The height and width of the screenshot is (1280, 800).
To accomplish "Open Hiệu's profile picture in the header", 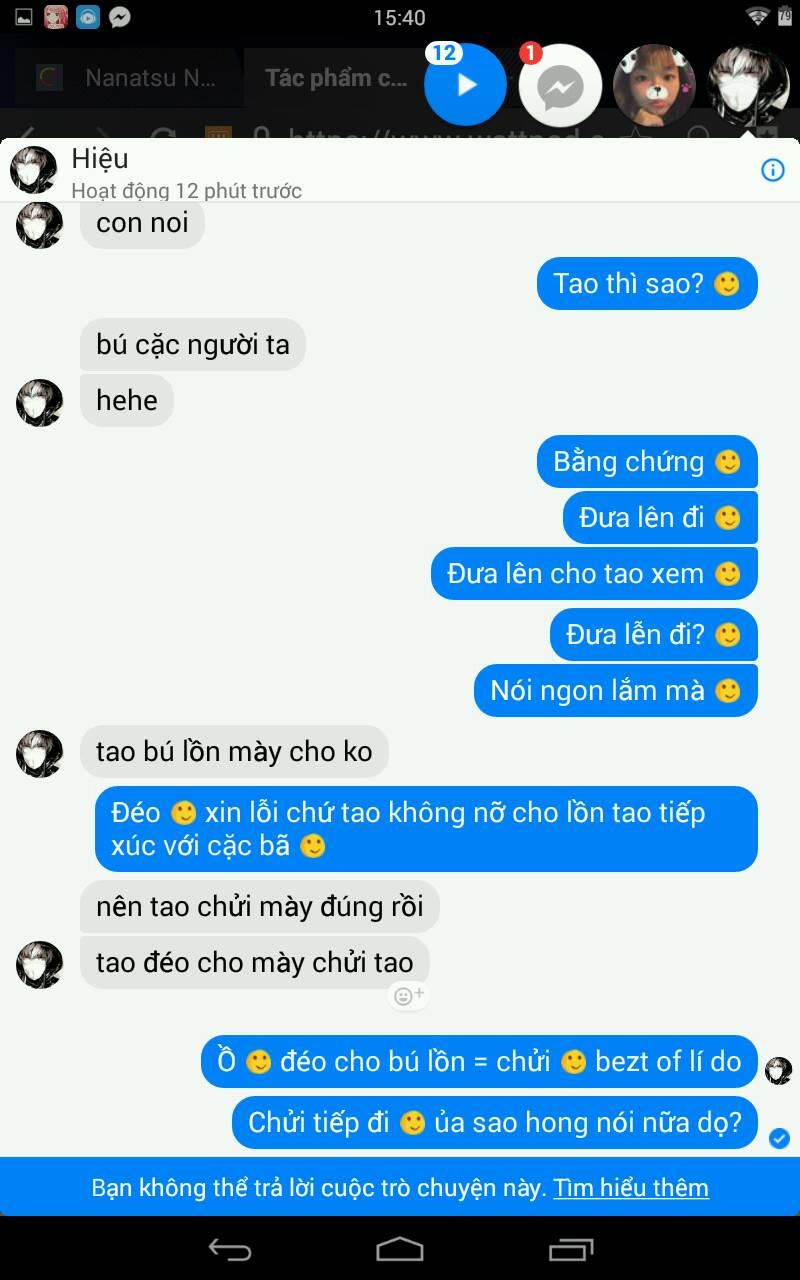I will coord(34,170).
